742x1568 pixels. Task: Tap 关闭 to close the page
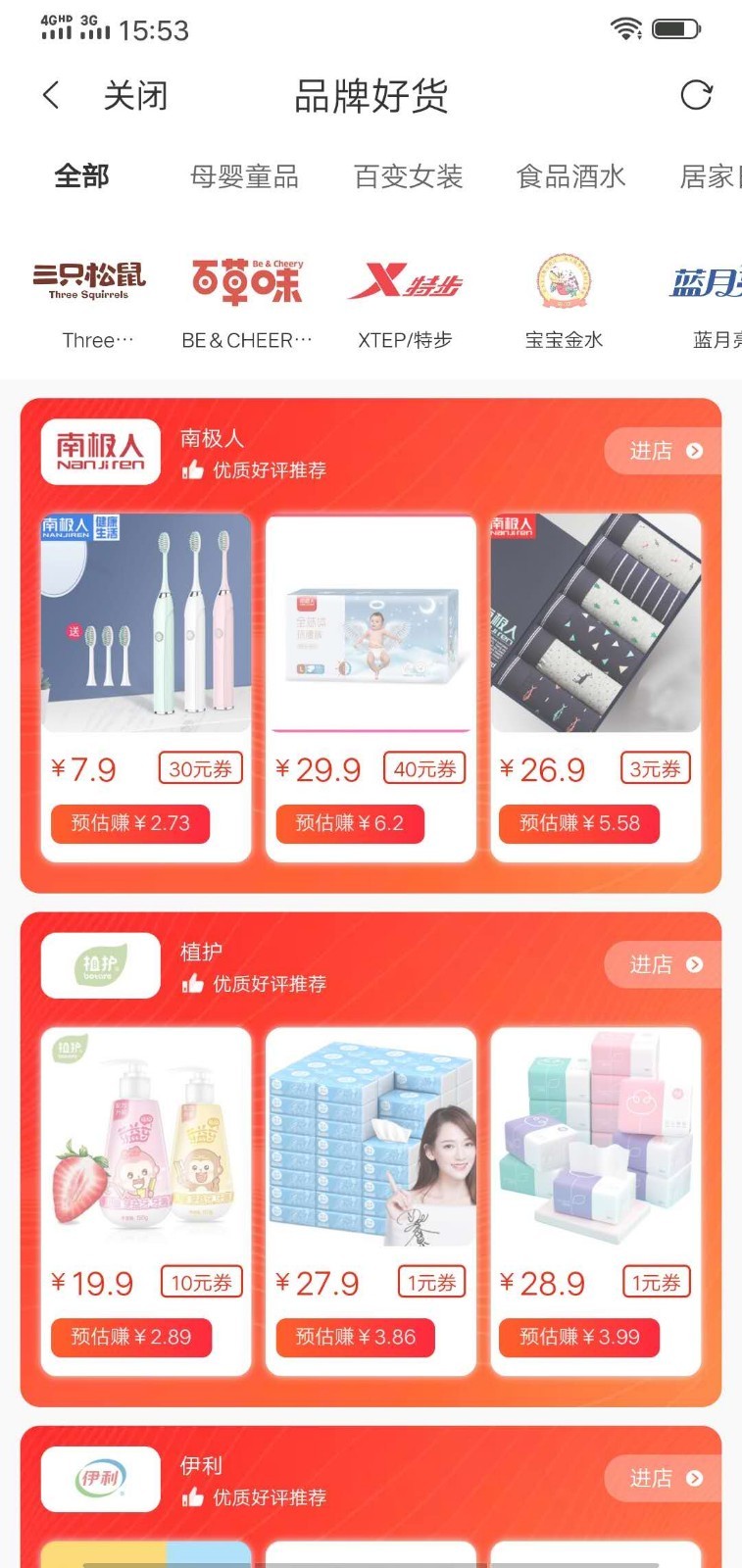click(135, 96)
